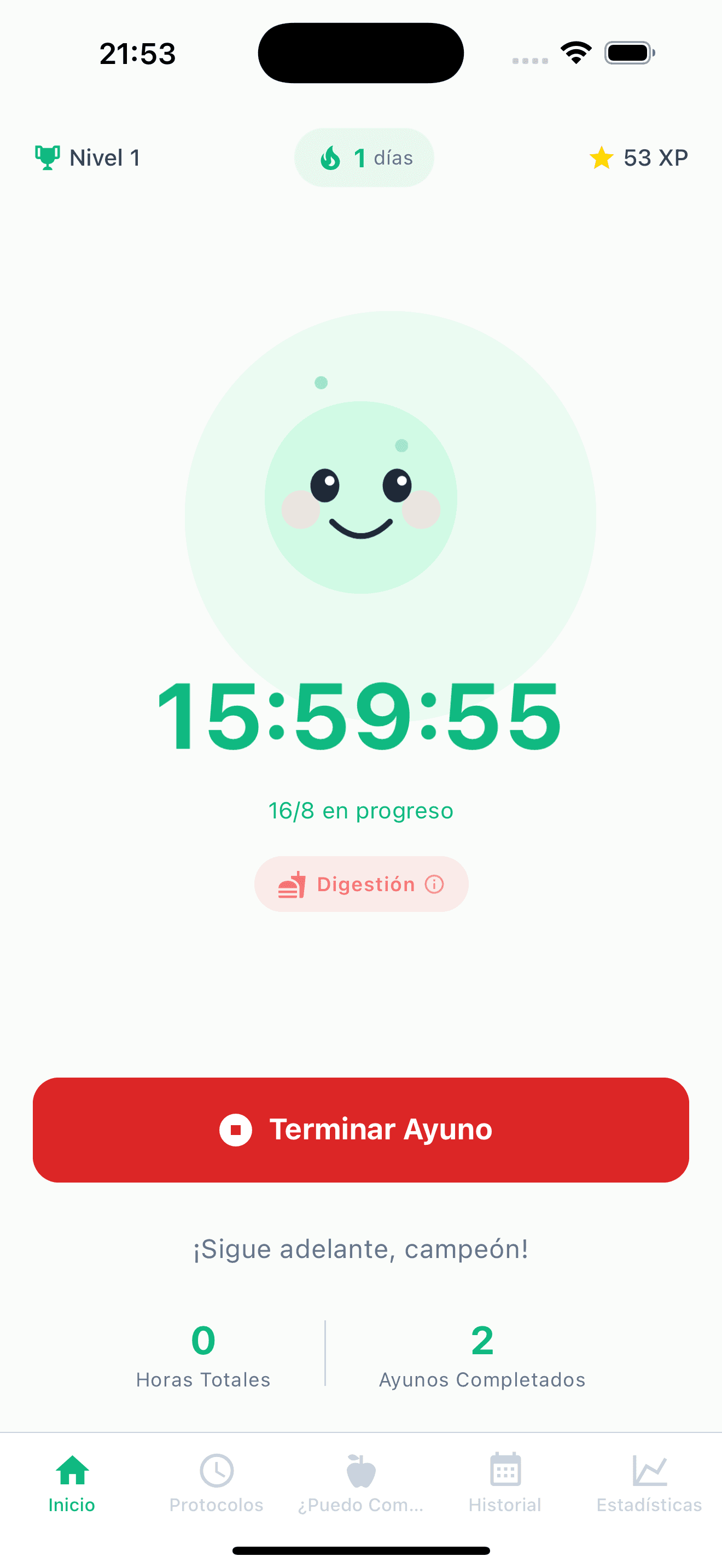Switch to the Protocolos tab
The width and height of the screenshot is (722, 1568).
(216, 1483)
